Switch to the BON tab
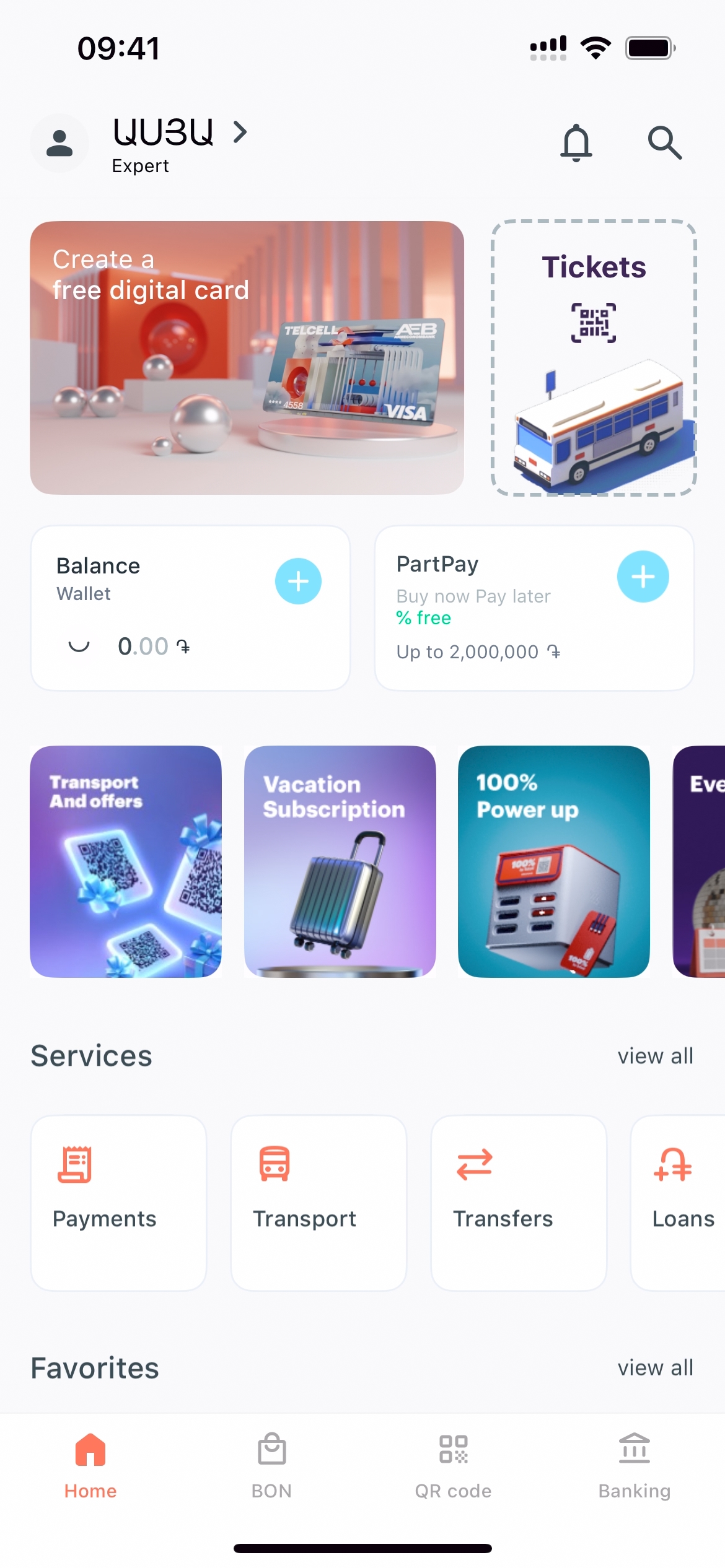The height and width of the screenshot is (1568, 725). click(x=271, y=1465)
